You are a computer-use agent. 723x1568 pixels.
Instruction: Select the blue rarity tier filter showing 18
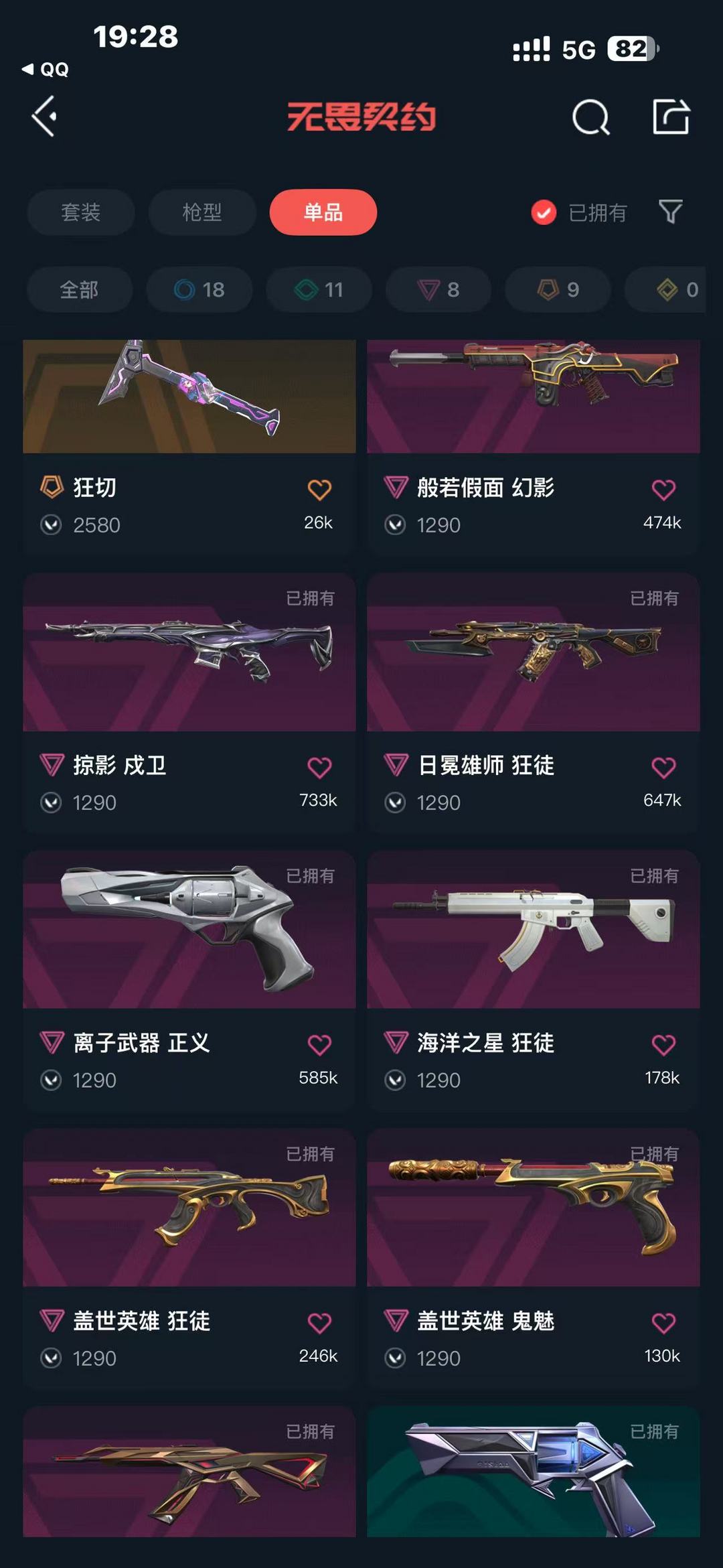point(199,290)
